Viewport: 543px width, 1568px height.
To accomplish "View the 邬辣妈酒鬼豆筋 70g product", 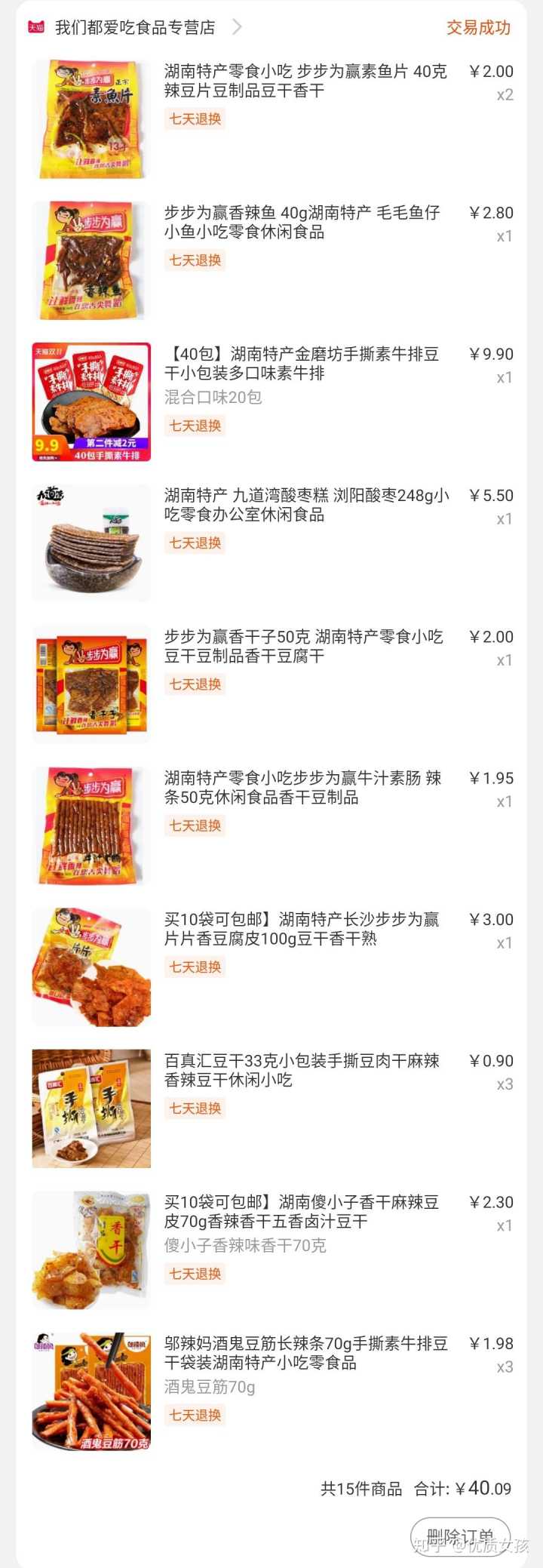I will pos(305,1353).
